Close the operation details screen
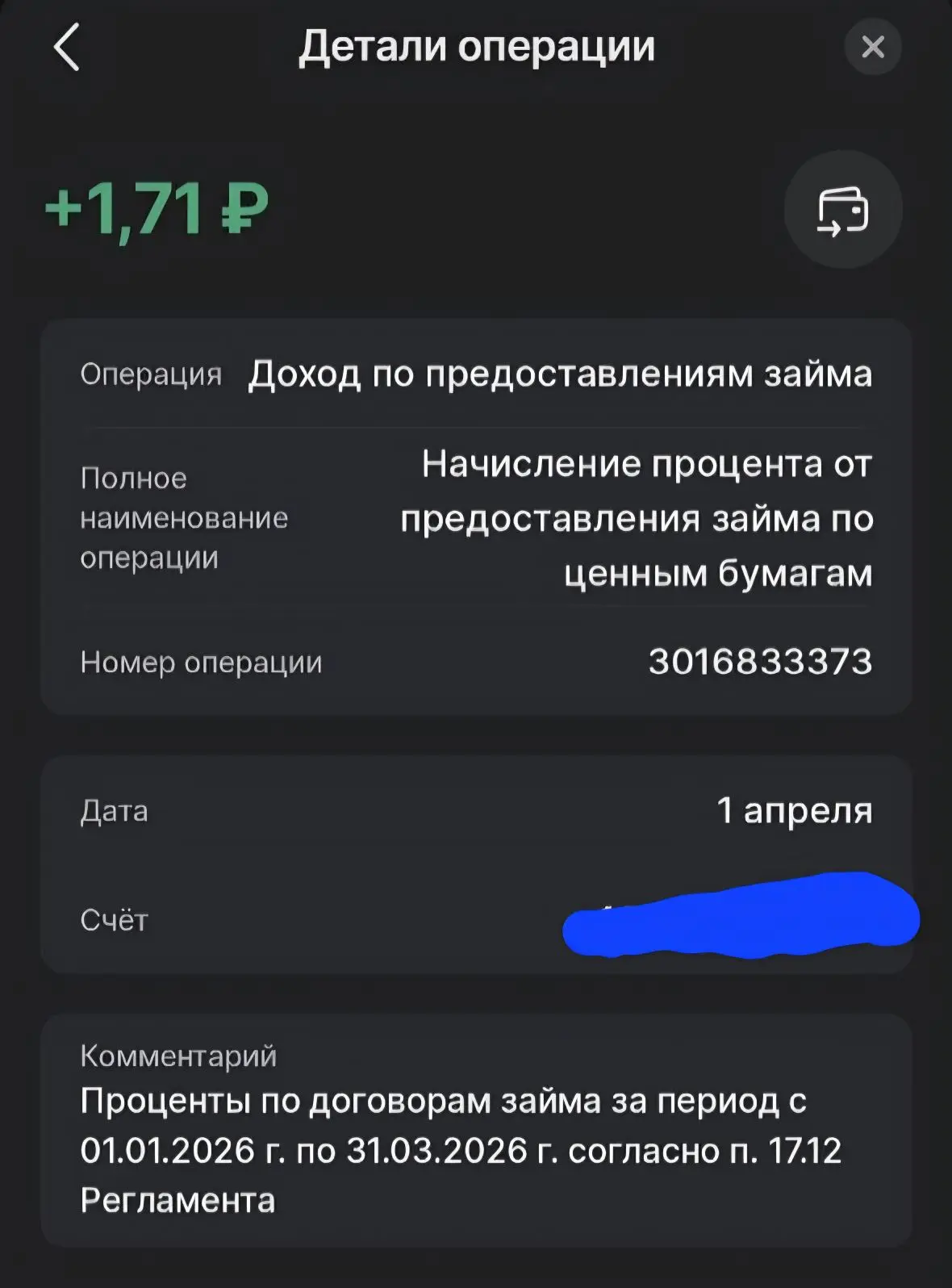The width and height of the screenshot is (952, 1288). pos(873,47)
